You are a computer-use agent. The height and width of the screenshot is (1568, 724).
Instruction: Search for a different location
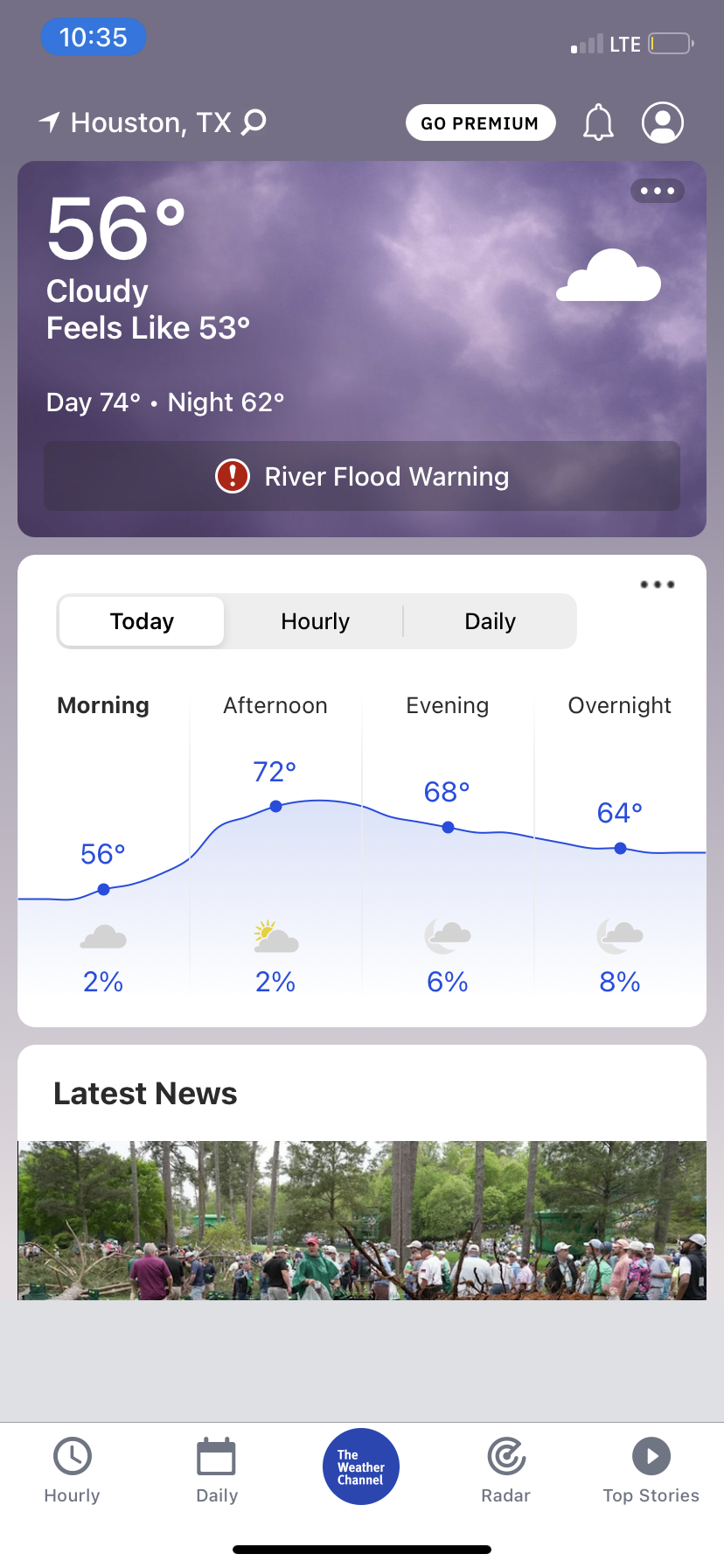click(x=254, y=122)
